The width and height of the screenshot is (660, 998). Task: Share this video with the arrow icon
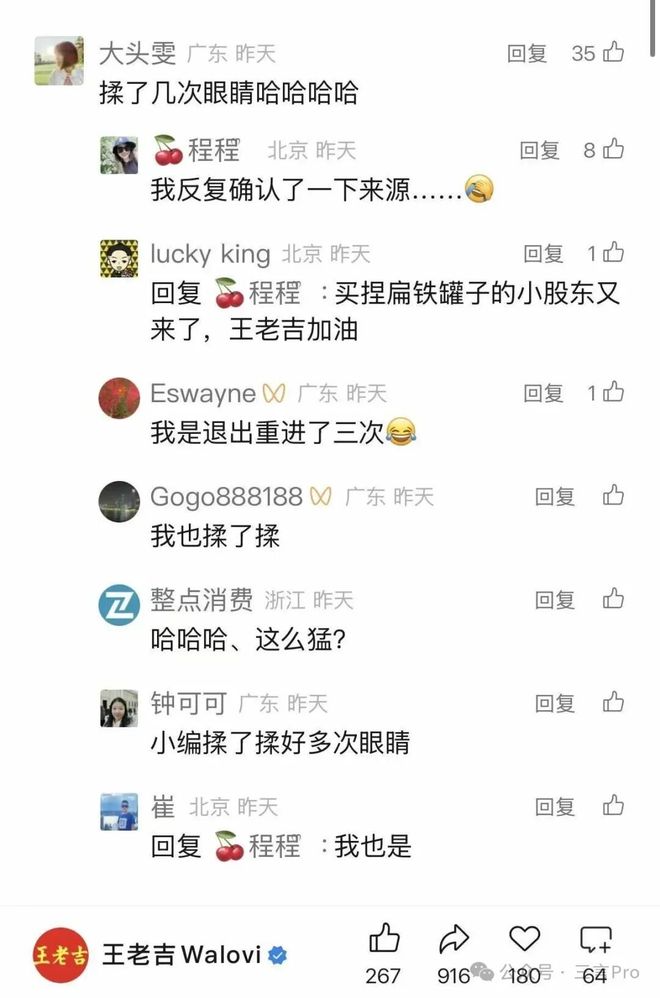pos(455,940)
